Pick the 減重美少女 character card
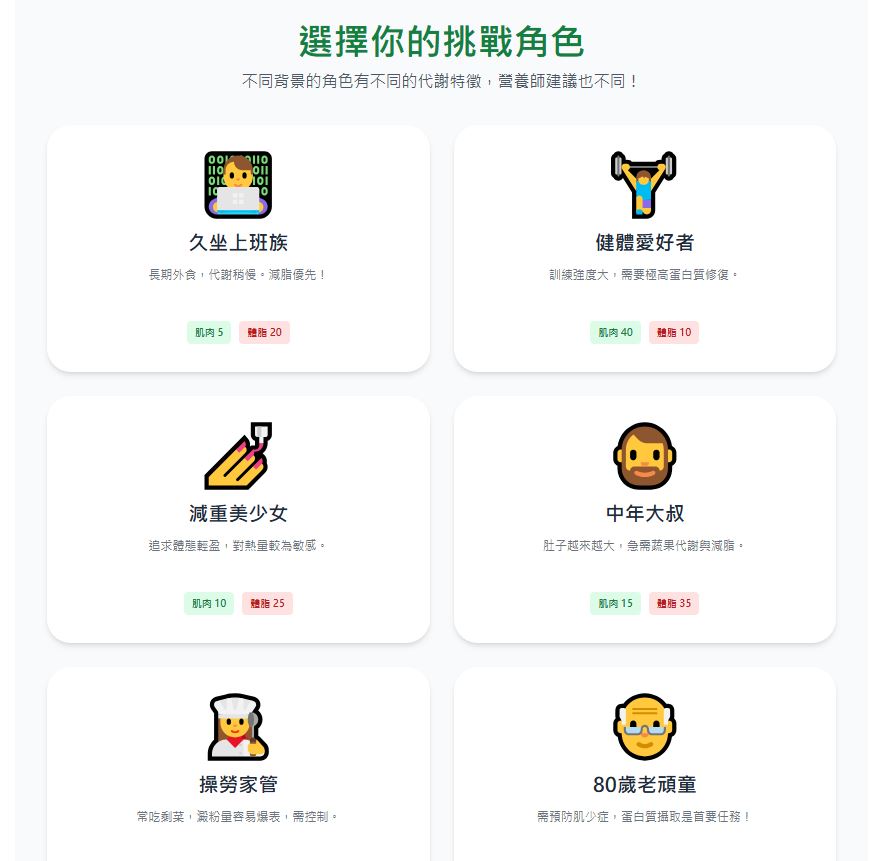881x861 pixels. (x=238, y=518)
